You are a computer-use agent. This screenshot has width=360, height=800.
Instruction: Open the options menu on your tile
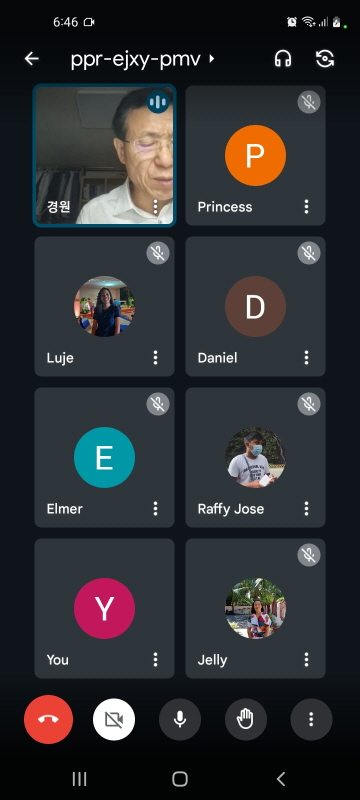pos(156,660)
